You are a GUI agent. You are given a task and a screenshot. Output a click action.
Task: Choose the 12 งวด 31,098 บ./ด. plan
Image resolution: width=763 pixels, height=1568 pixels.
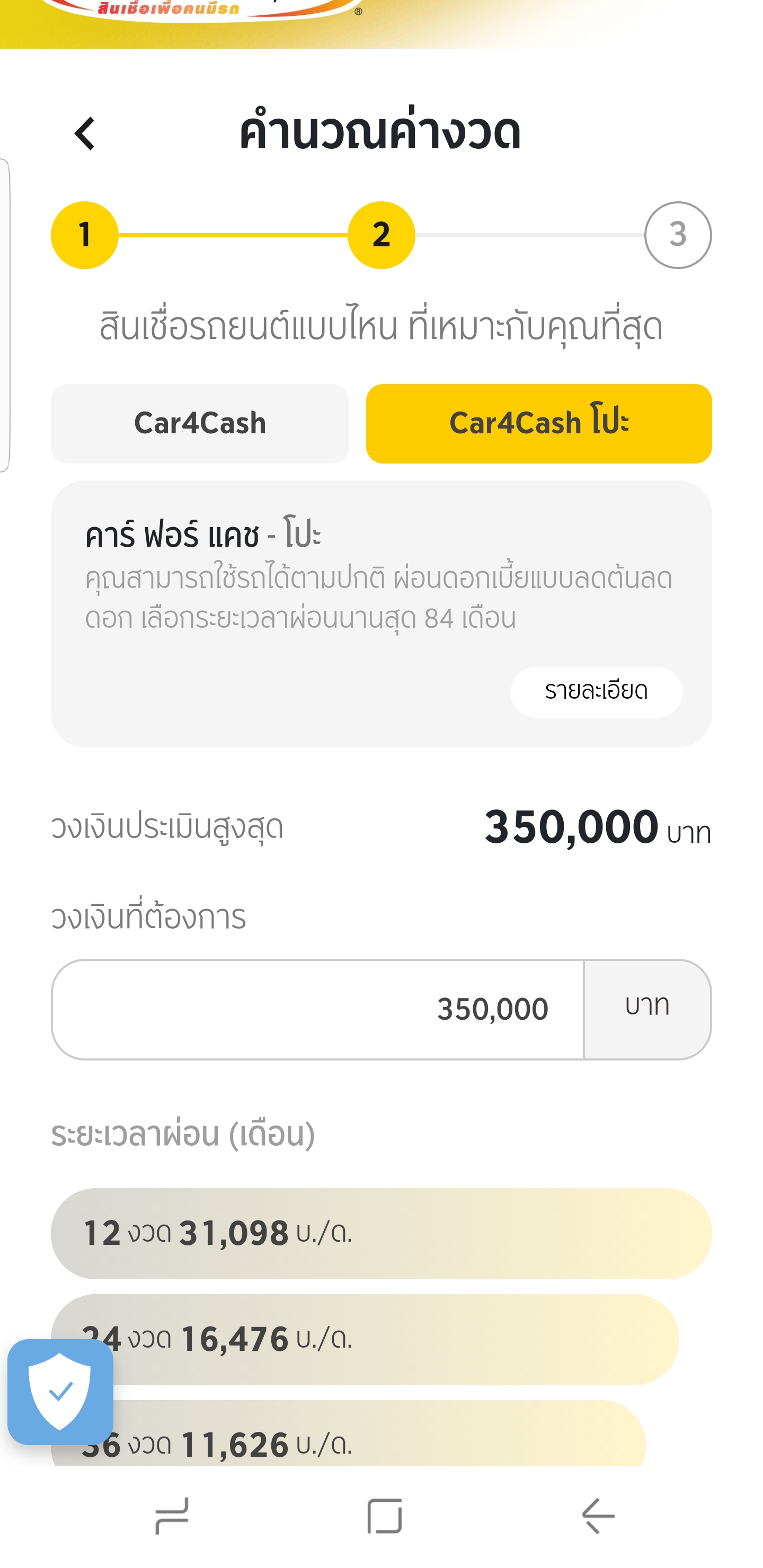(x=380, y=1233)
